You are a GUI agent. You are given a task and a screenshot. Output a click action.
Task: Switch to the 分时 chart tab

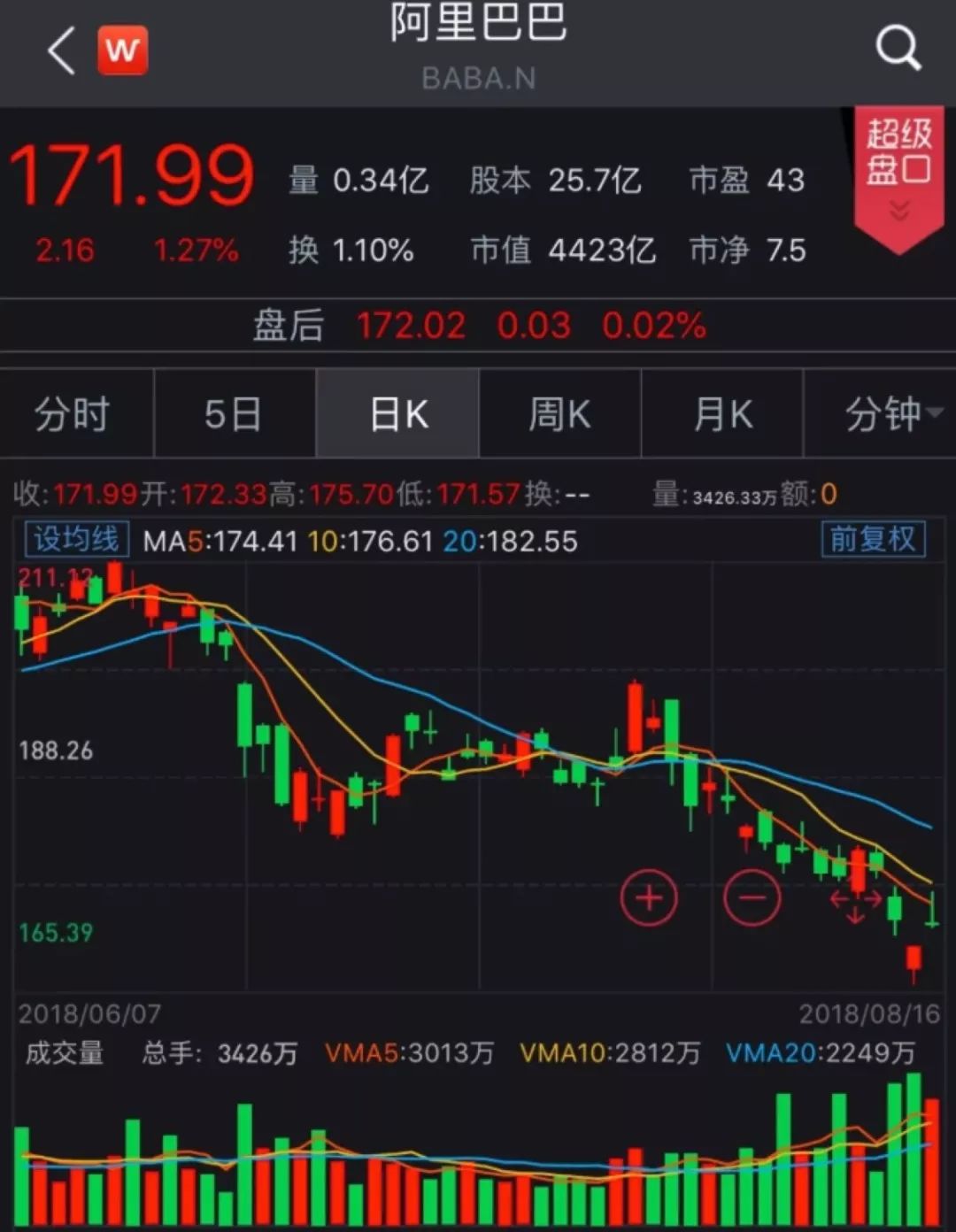(x=73, y=414)
